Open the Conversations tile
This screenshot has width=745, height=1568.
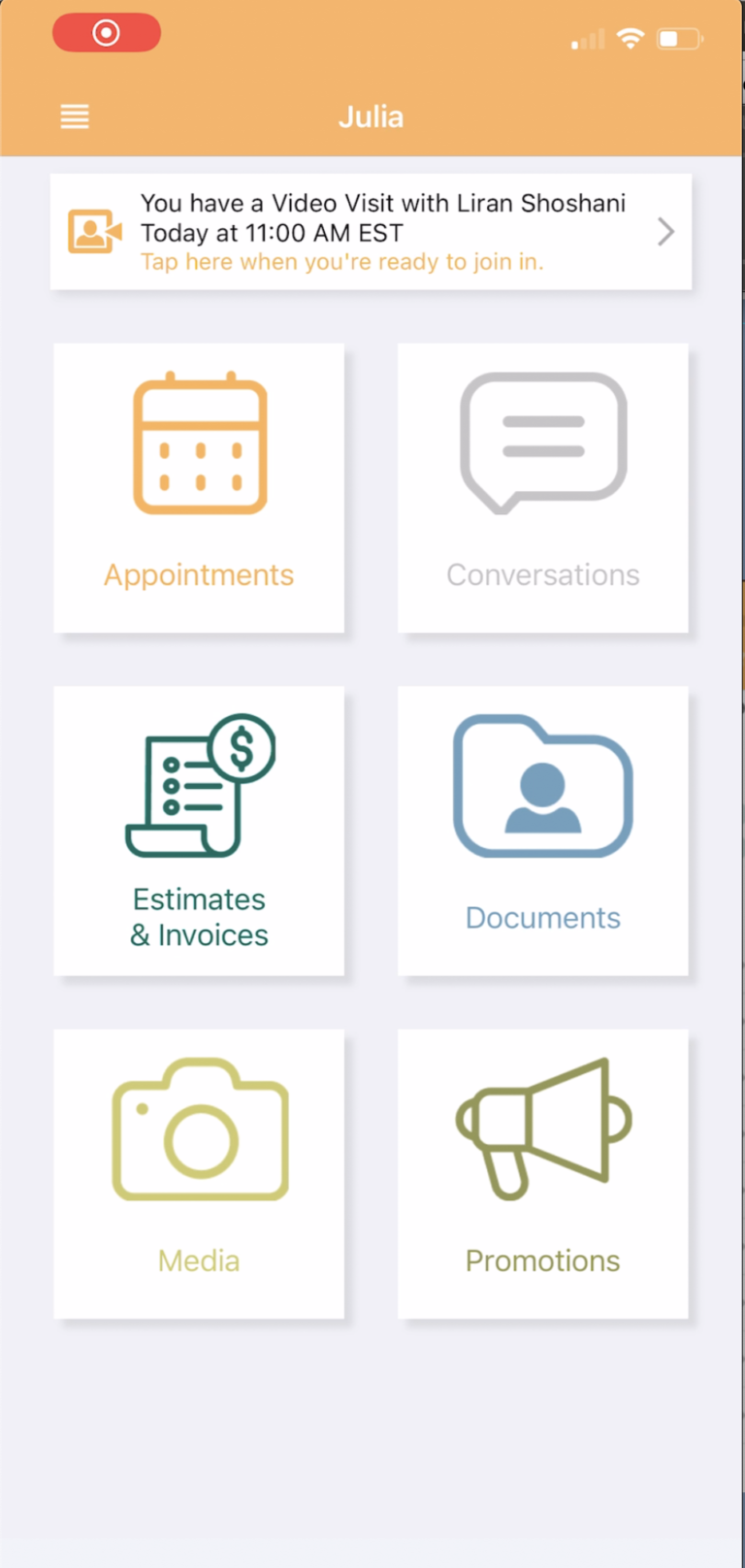tap(542, 488)
